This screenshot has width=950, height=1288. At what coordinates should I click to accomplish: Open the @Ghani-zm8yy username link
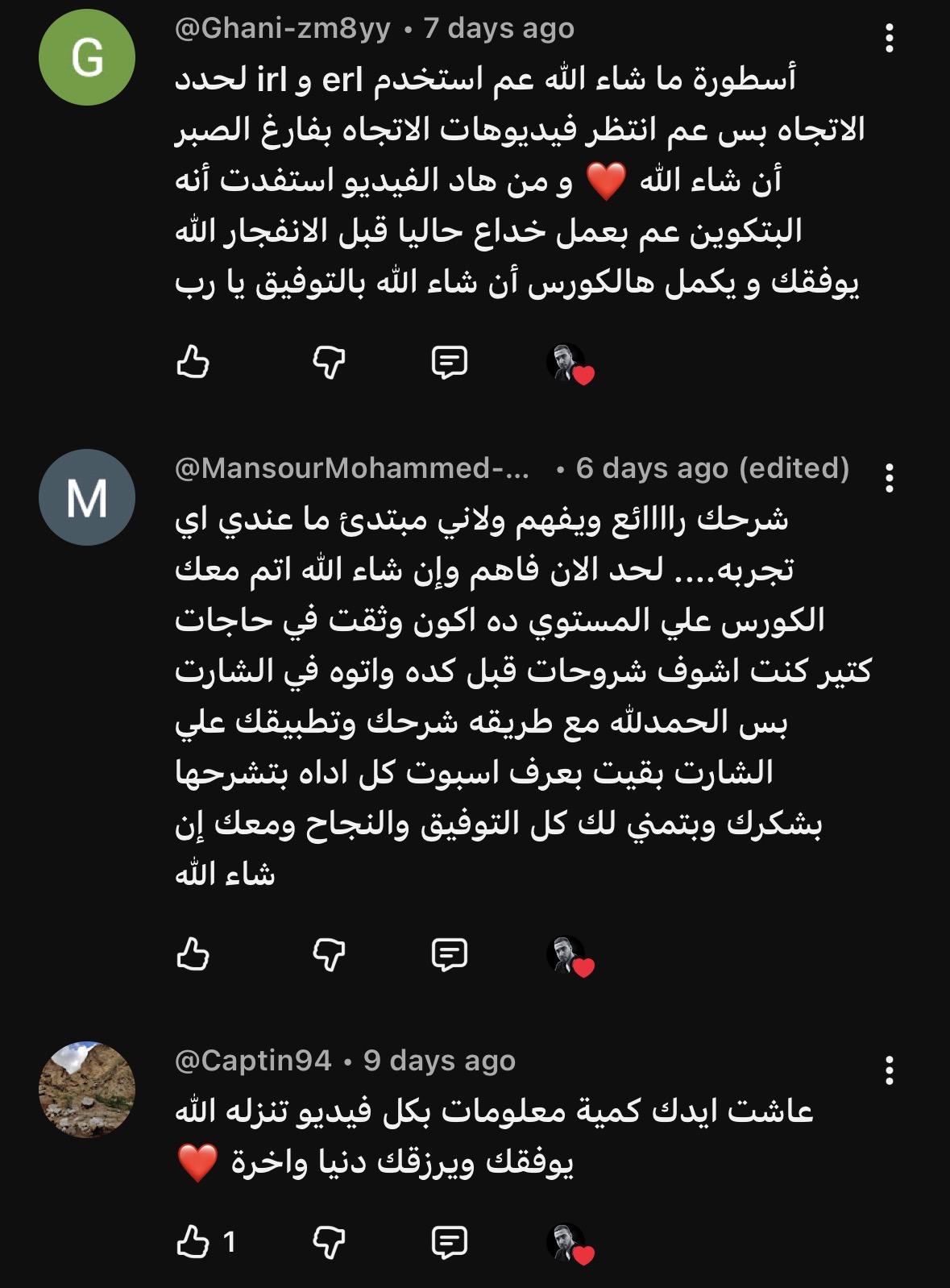tap(283, 29)
